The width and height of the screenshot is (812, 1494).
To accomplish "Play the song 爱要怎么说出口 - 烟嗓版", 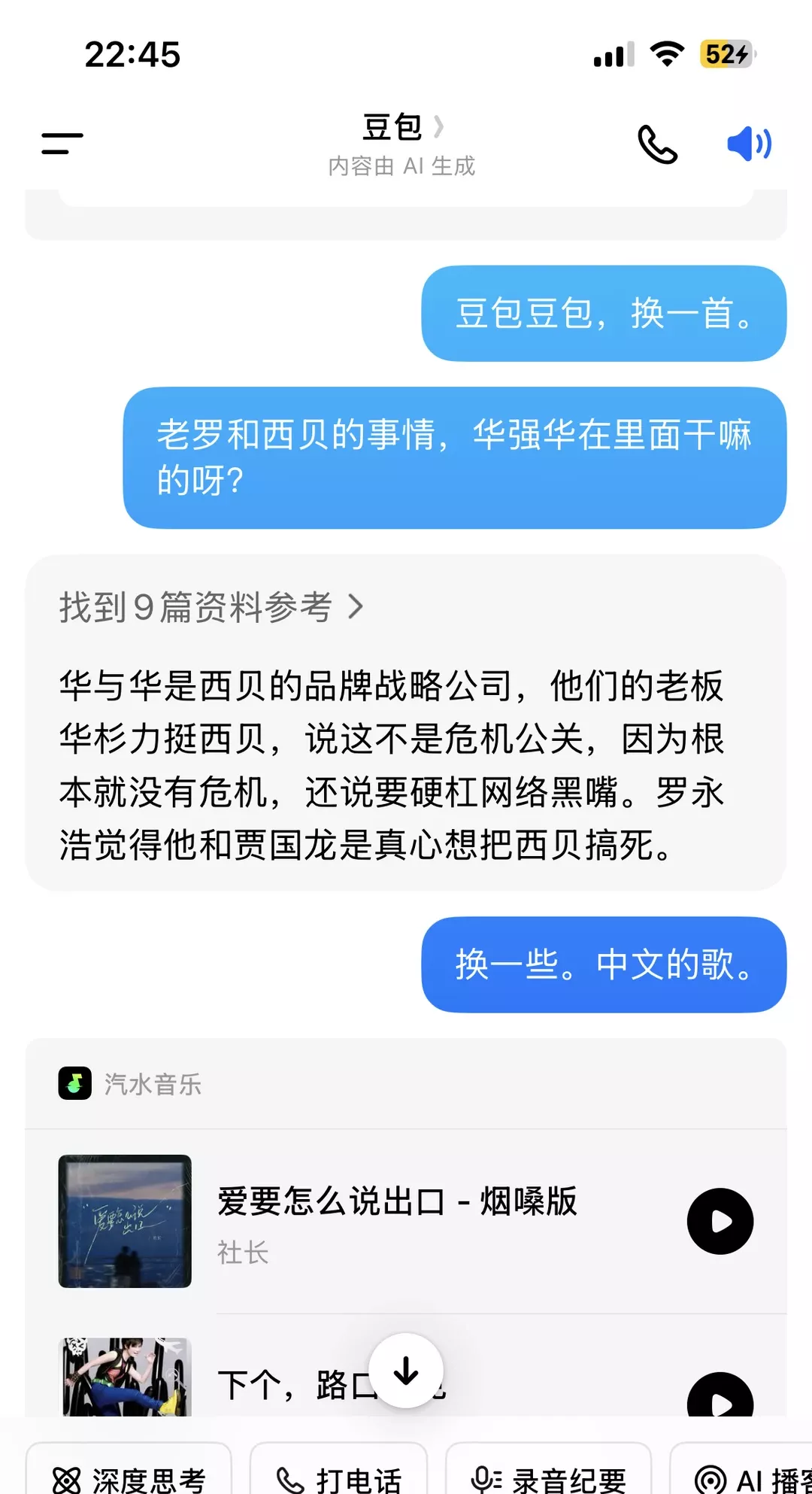I will point(720,1221).
